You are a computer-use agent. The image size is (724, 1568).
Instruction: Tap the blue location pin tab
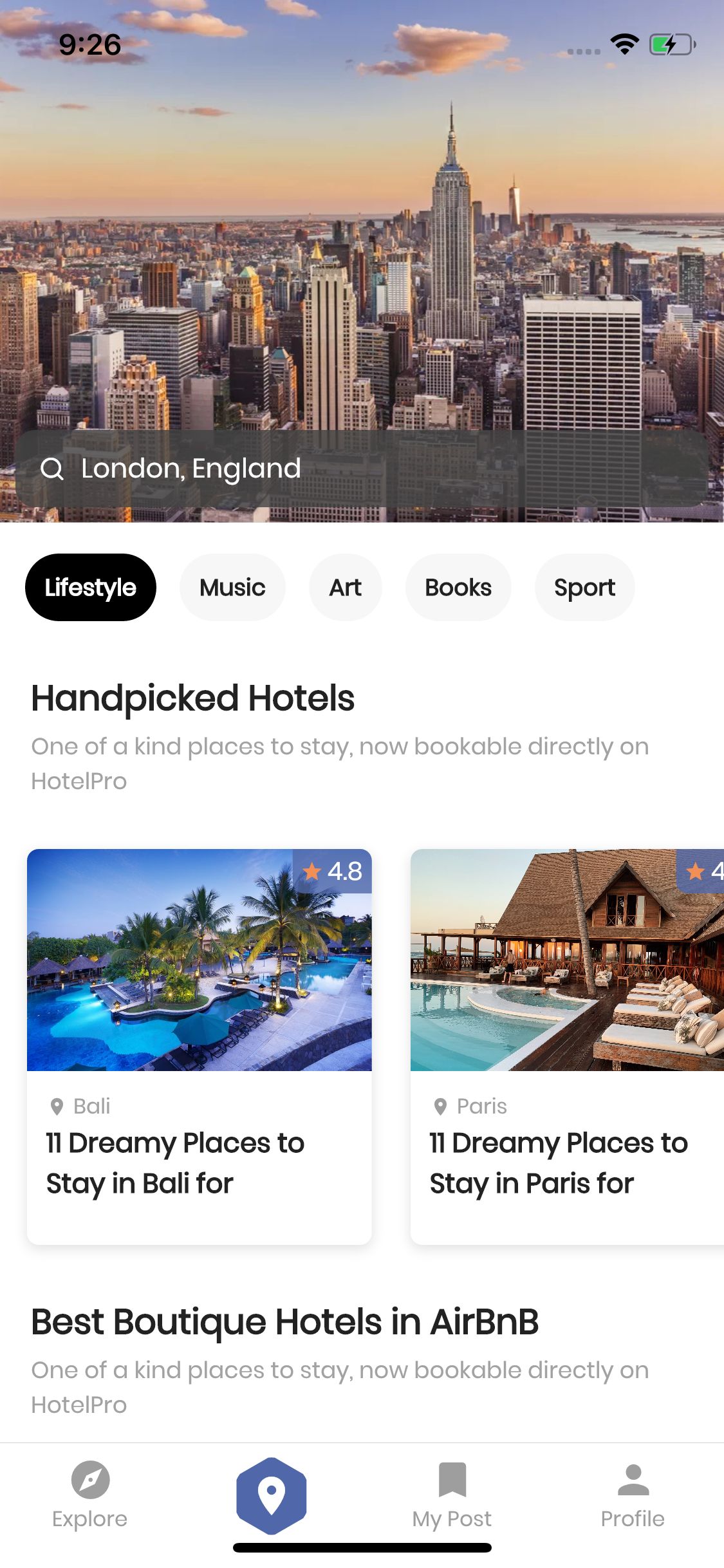[272, 1495]
